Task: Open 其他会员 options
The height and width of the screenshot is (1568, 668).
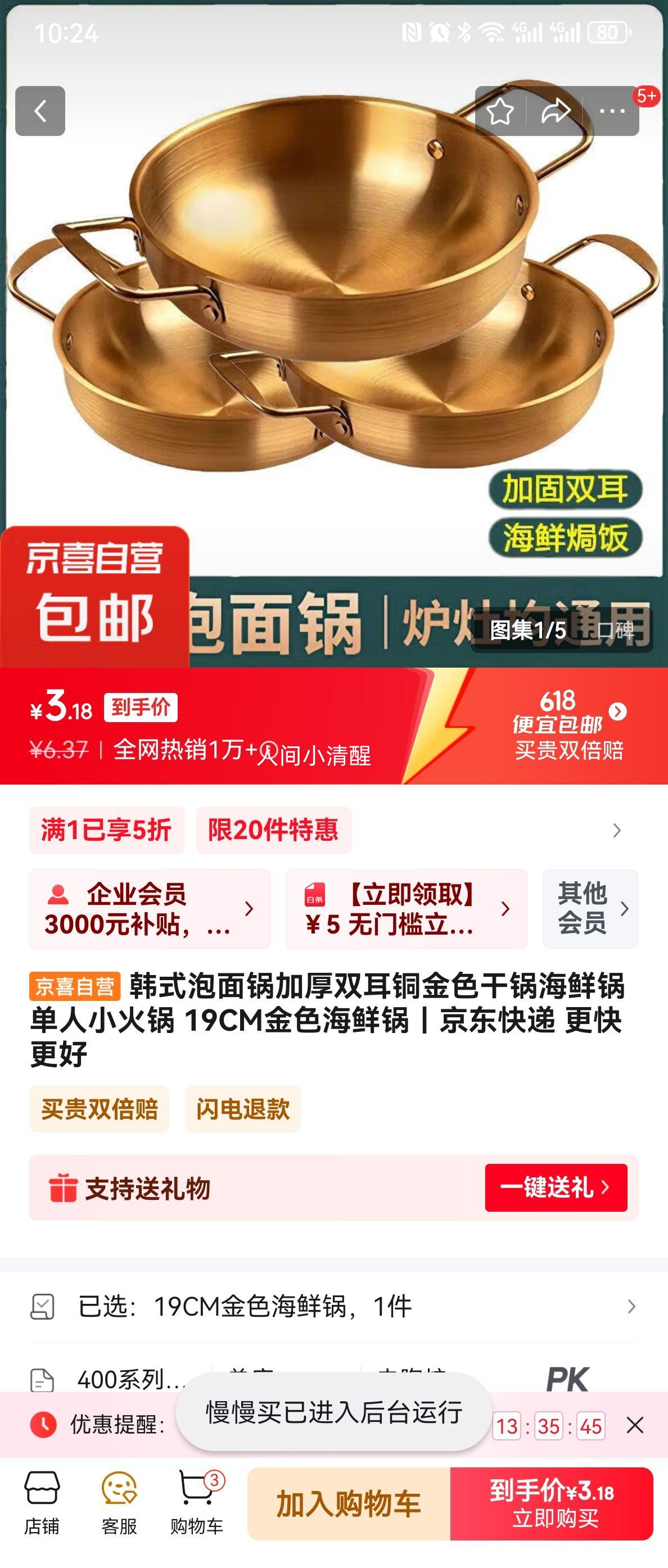Action: pyautogui.click(x=589, y=909)
